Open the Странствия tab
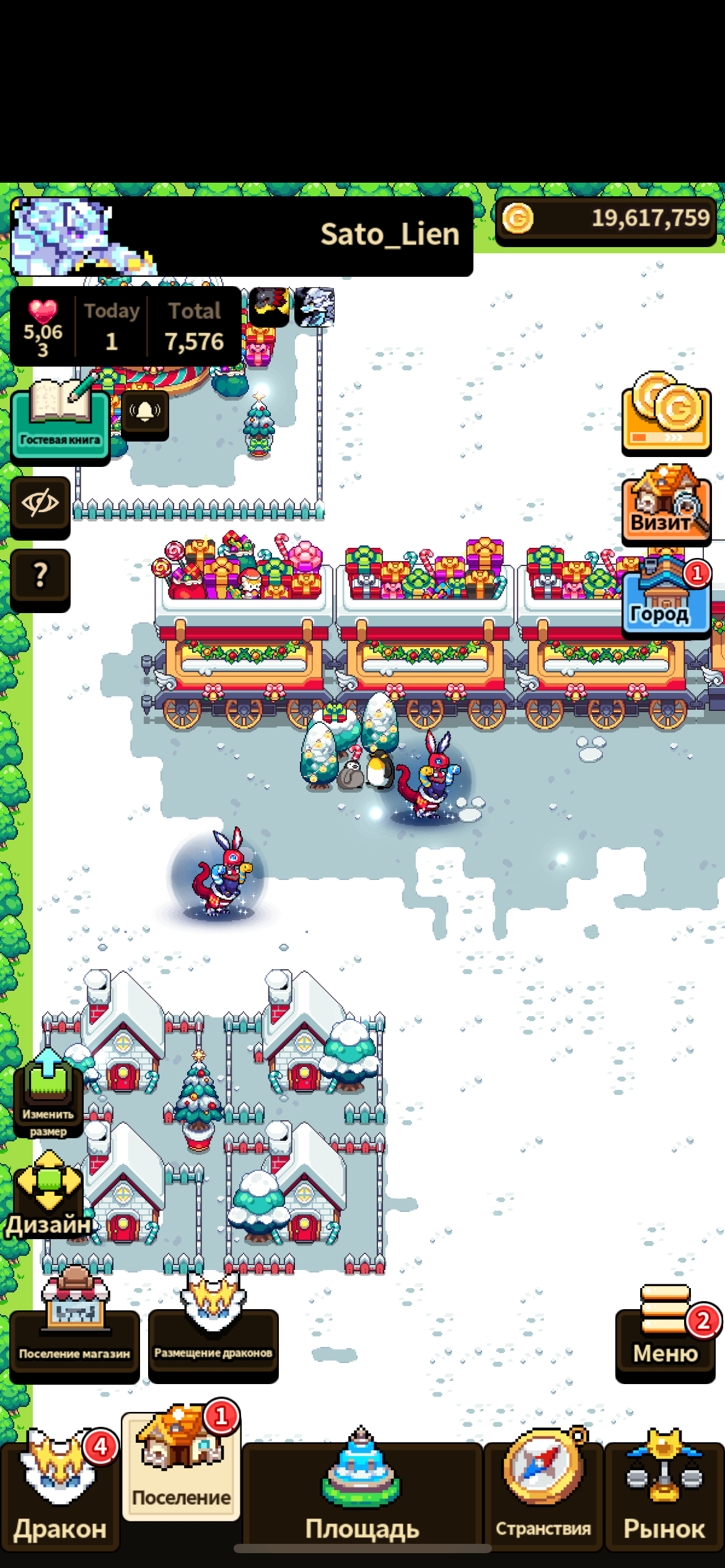This screenshot has height=1568, width=725. (543, 1489)
